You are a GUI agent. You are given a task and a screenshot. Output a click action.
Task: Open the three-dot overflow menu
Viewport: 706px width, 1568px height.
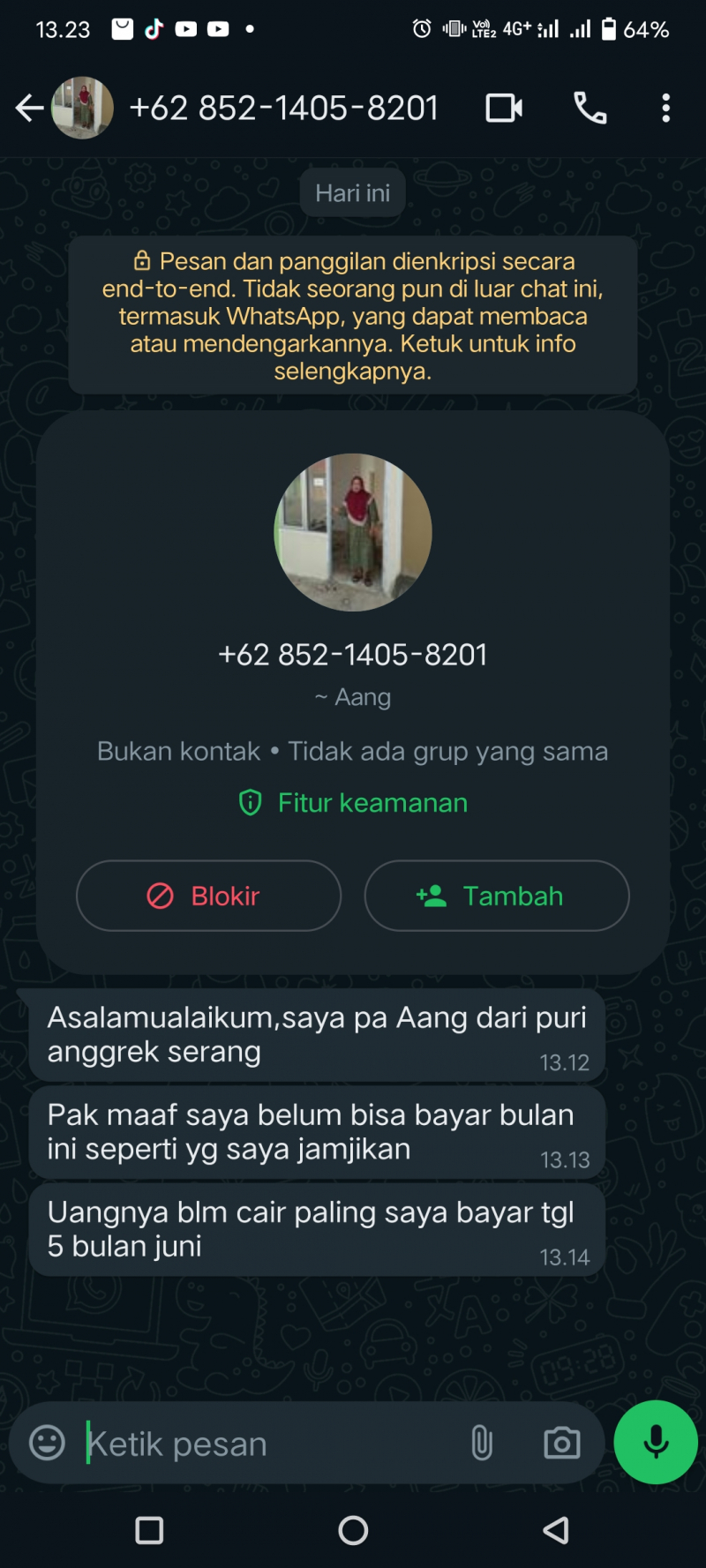pos(666,107)
